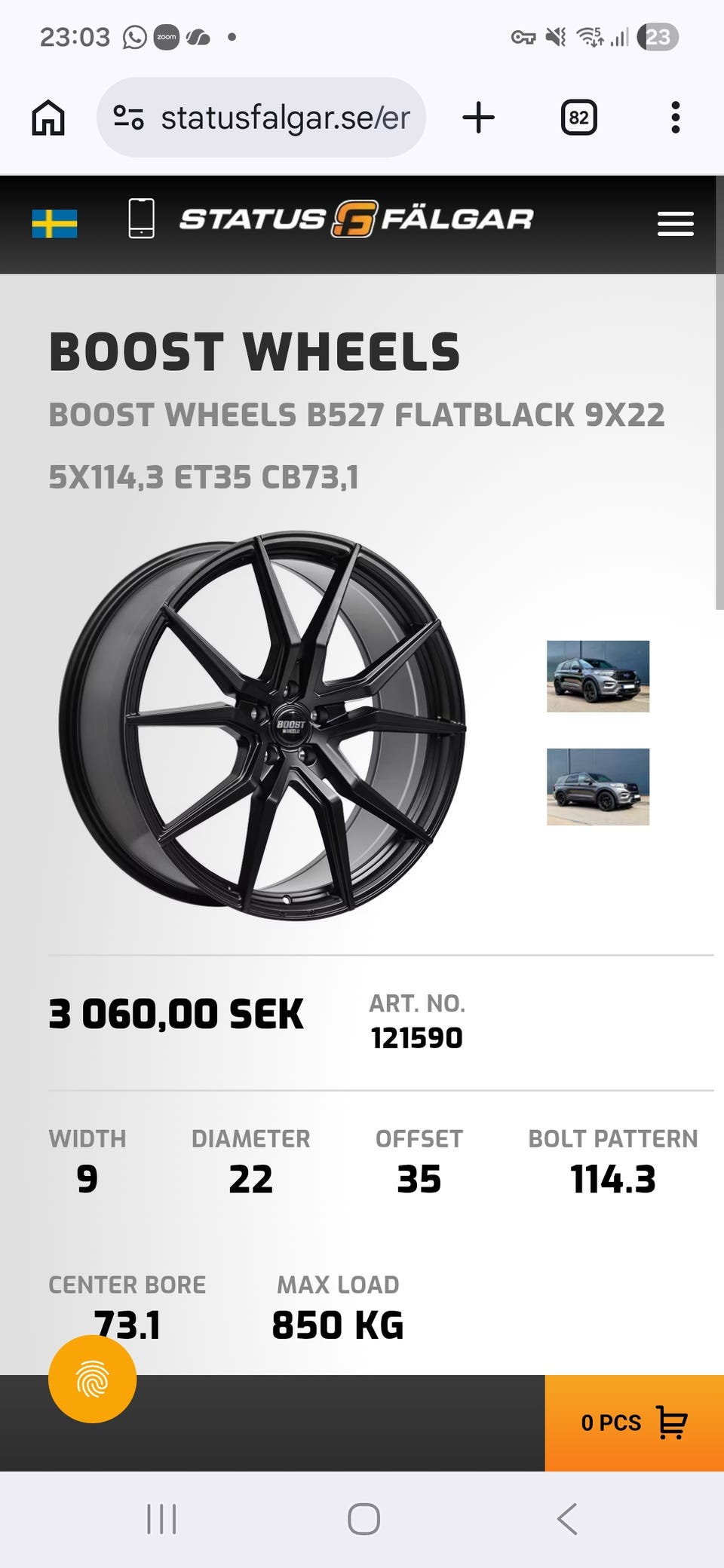The width and height of the screenshot is (724, 1568).
Task: Show recent apps from the navigation bar
Action: pos(161,1518)
